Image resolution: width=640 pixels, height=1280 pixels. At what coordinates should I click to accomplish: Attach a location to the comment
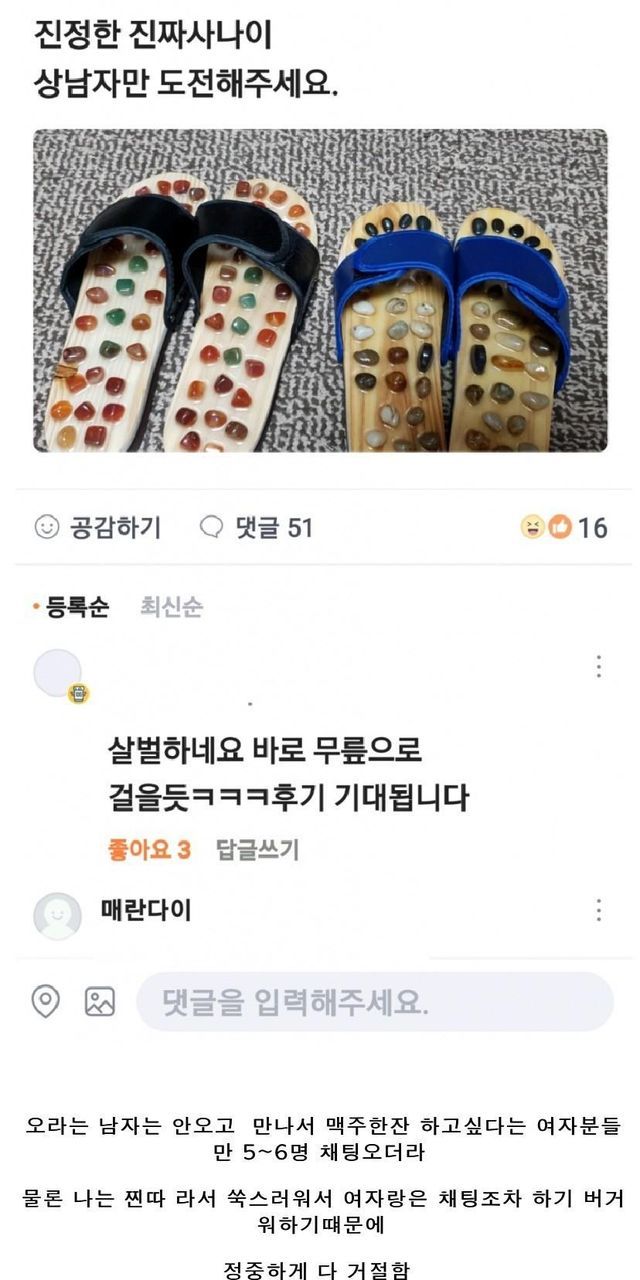(45, 1001)
